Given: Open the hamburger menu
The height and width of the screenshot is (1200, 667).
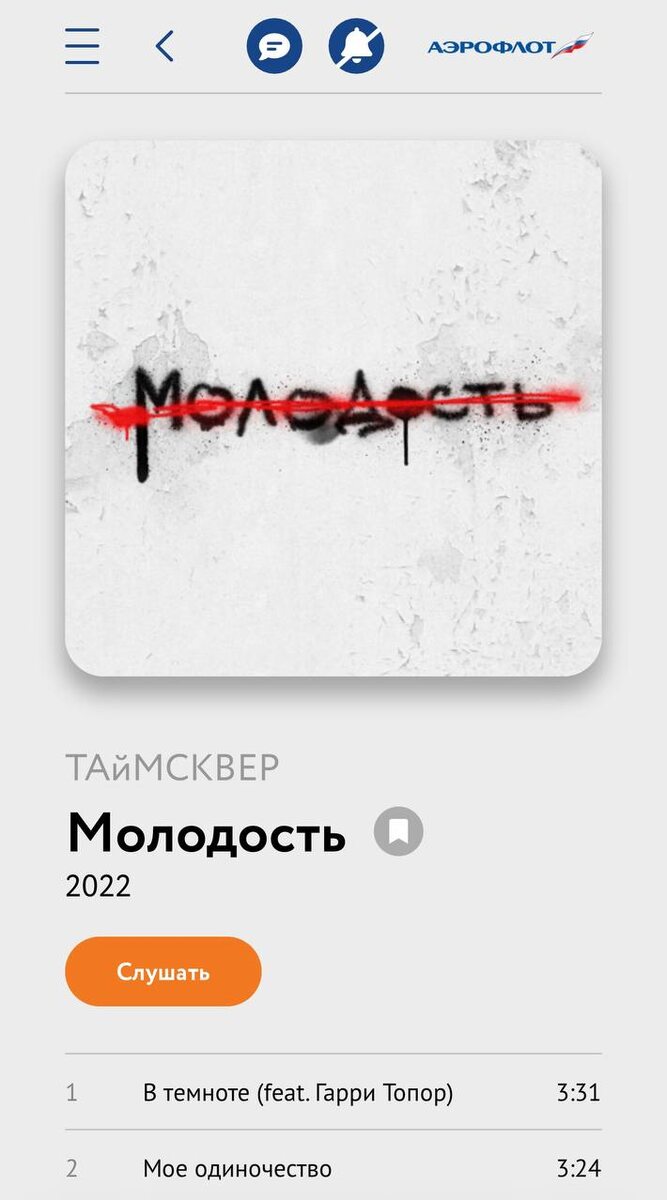Looking at the screenshot, I should 82,46.
